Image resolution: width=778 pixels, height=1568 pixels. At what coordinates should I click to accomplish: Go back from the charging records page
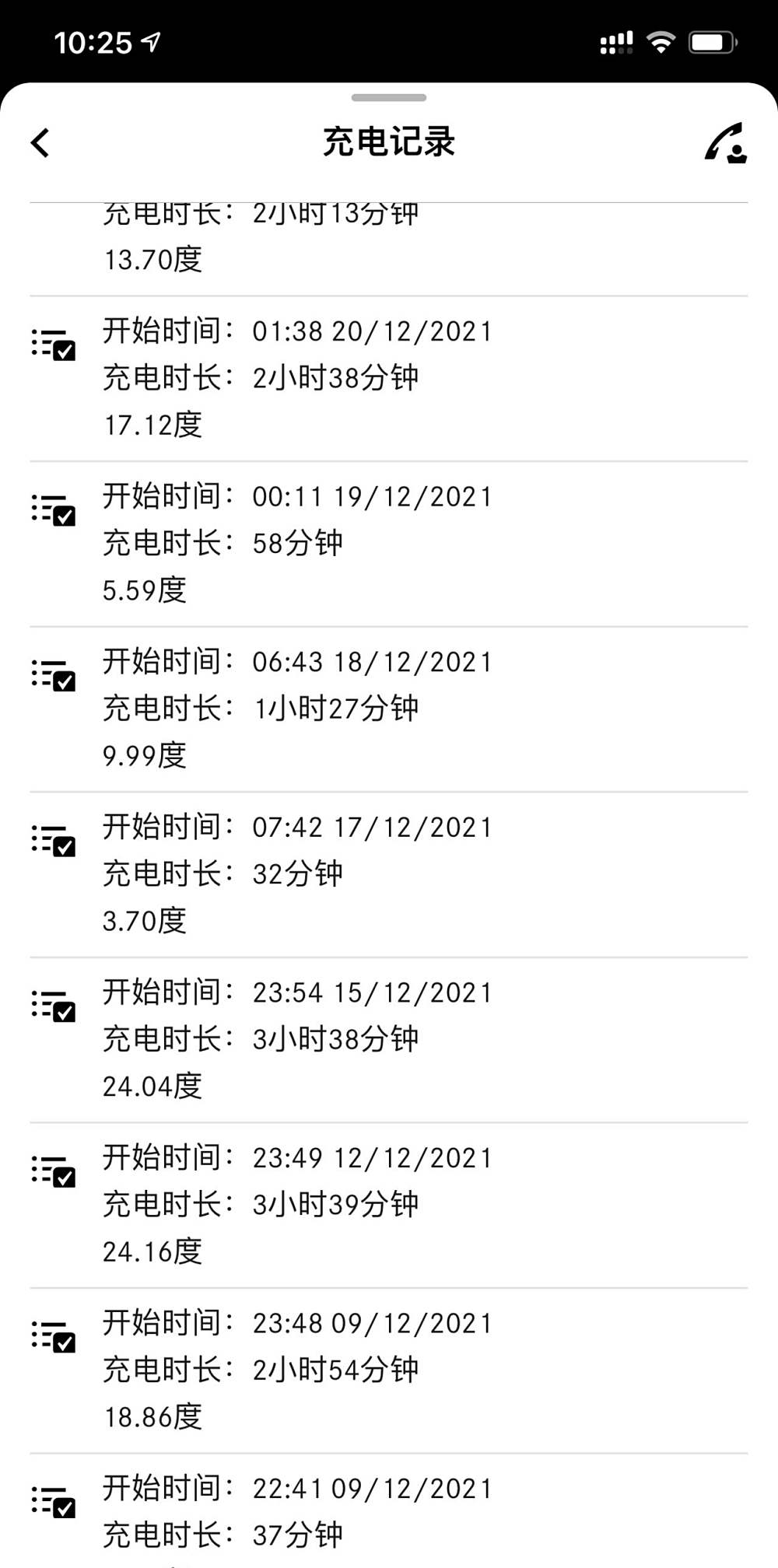tap(40, 143)
